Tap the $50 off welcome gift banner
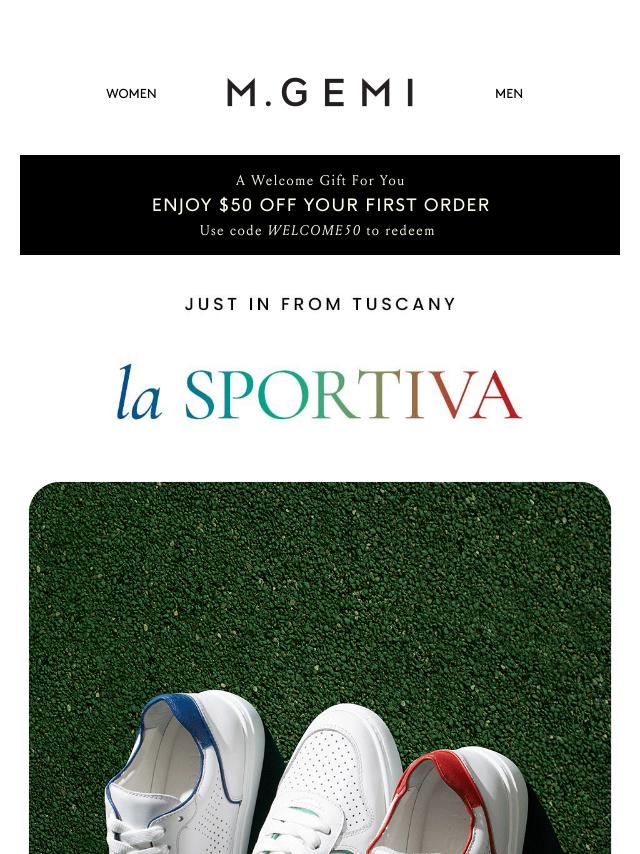The image size is (640, 854). pos(320,205)
